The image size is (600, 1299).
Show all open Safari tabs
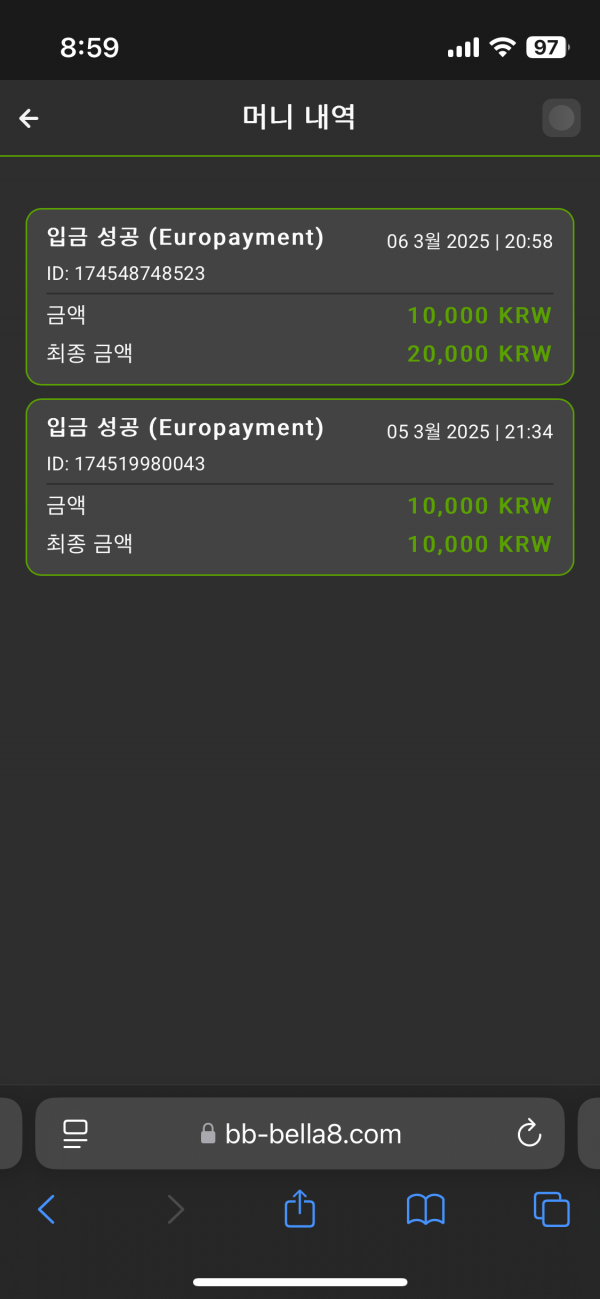[x=552, y=1210]
